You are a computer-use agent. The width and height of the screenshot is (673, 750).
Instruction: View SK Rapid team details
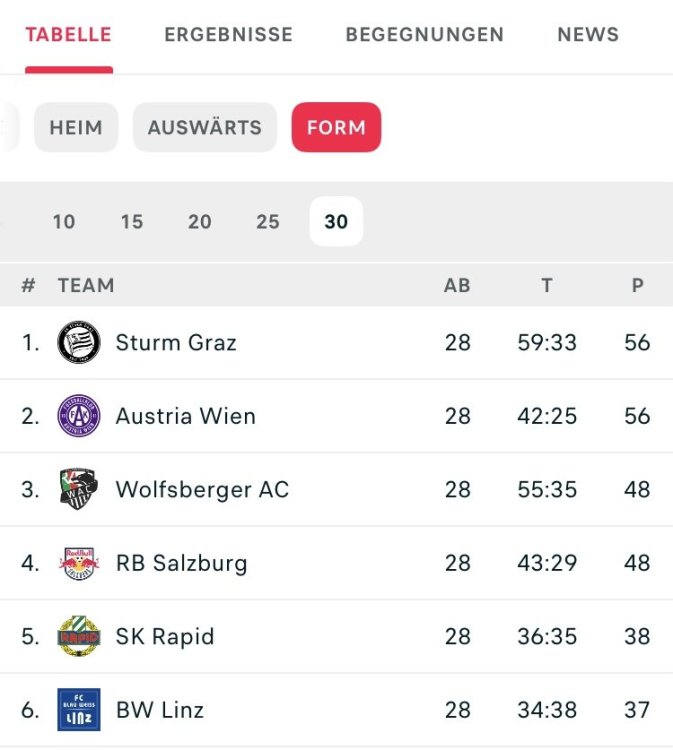(165, 636)
